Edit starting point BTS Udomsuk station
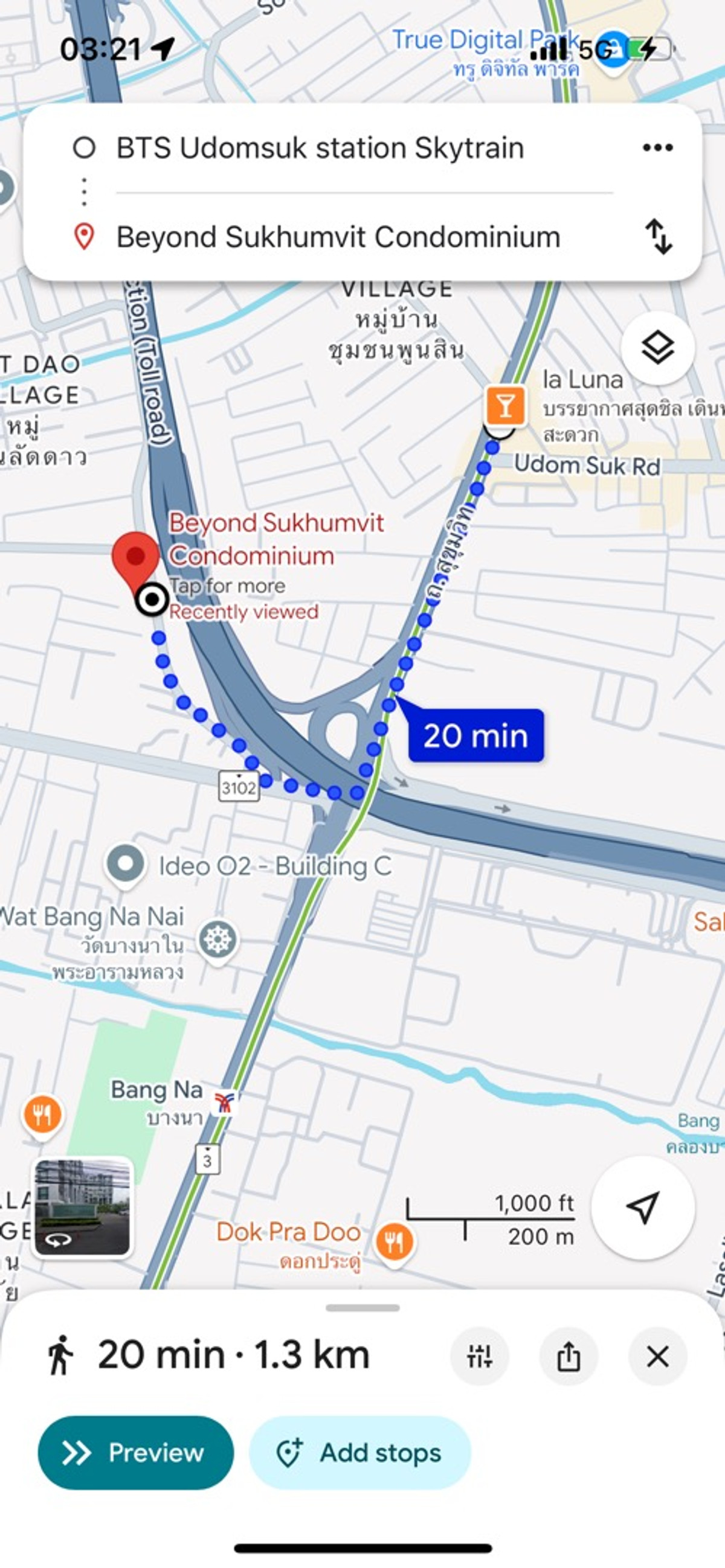Image resolution: width=725 pixels, height=1568 pixels. (320, 148)
